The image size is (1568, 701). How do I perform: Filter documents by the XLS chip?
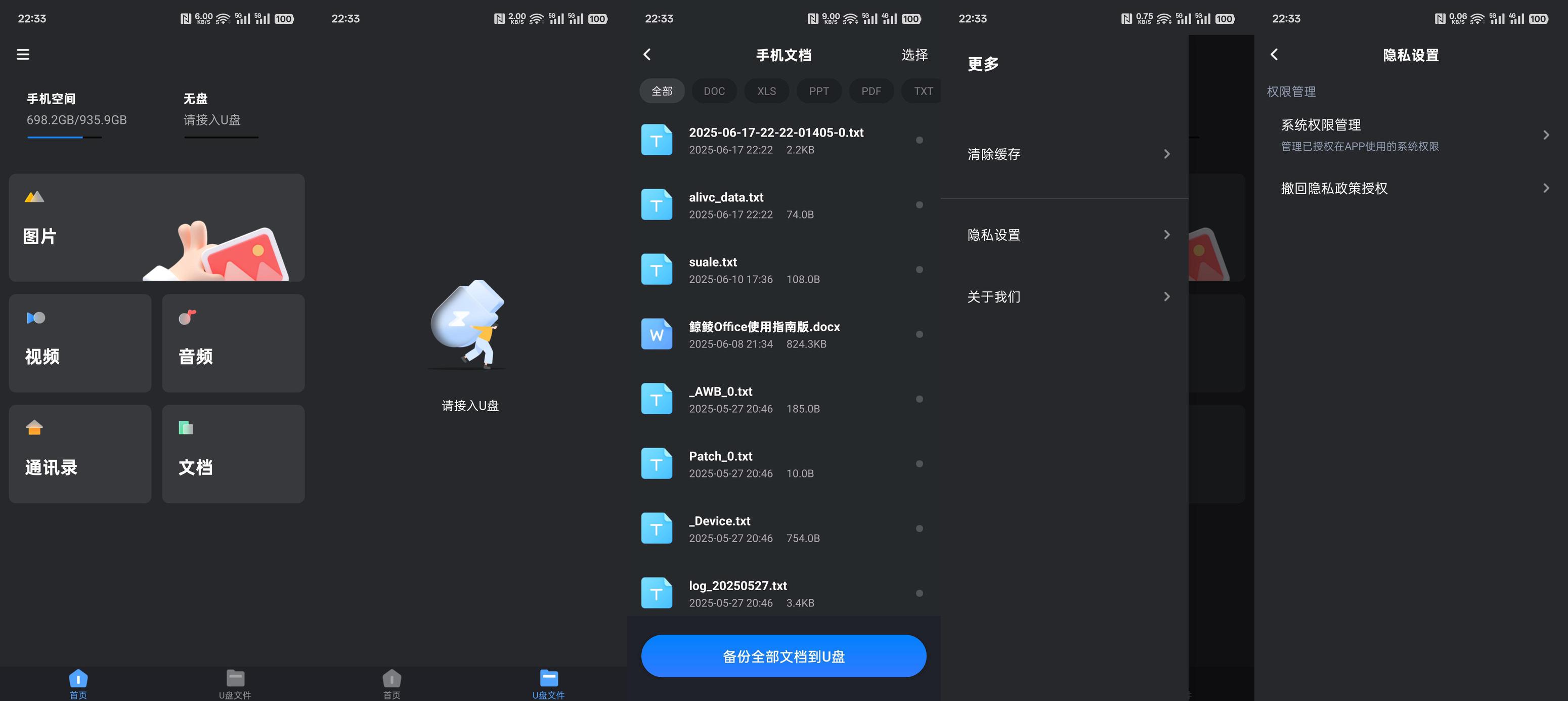click(766, 91)
